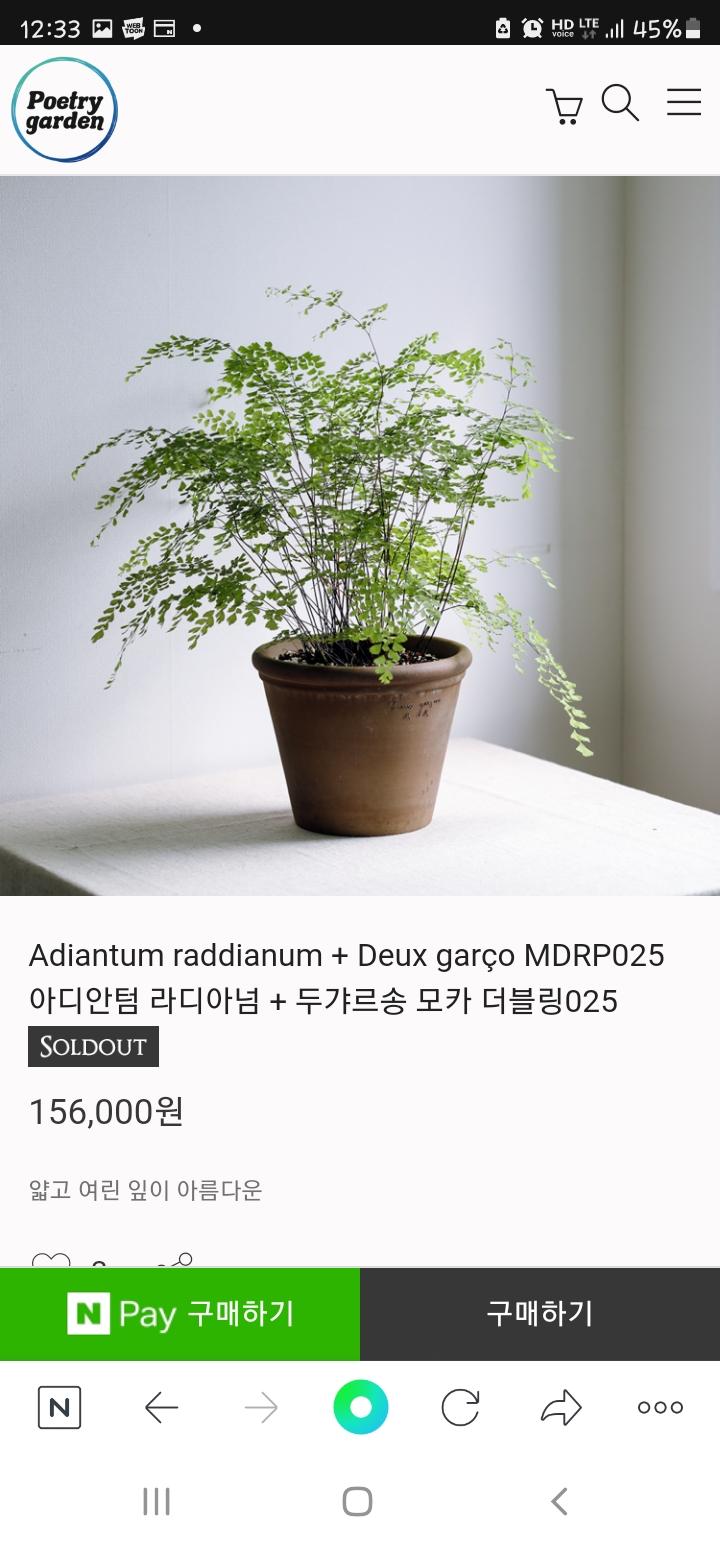The image size is (720, 1544).
Task: Open the search magnifier icon
Action: pos(620,103)
